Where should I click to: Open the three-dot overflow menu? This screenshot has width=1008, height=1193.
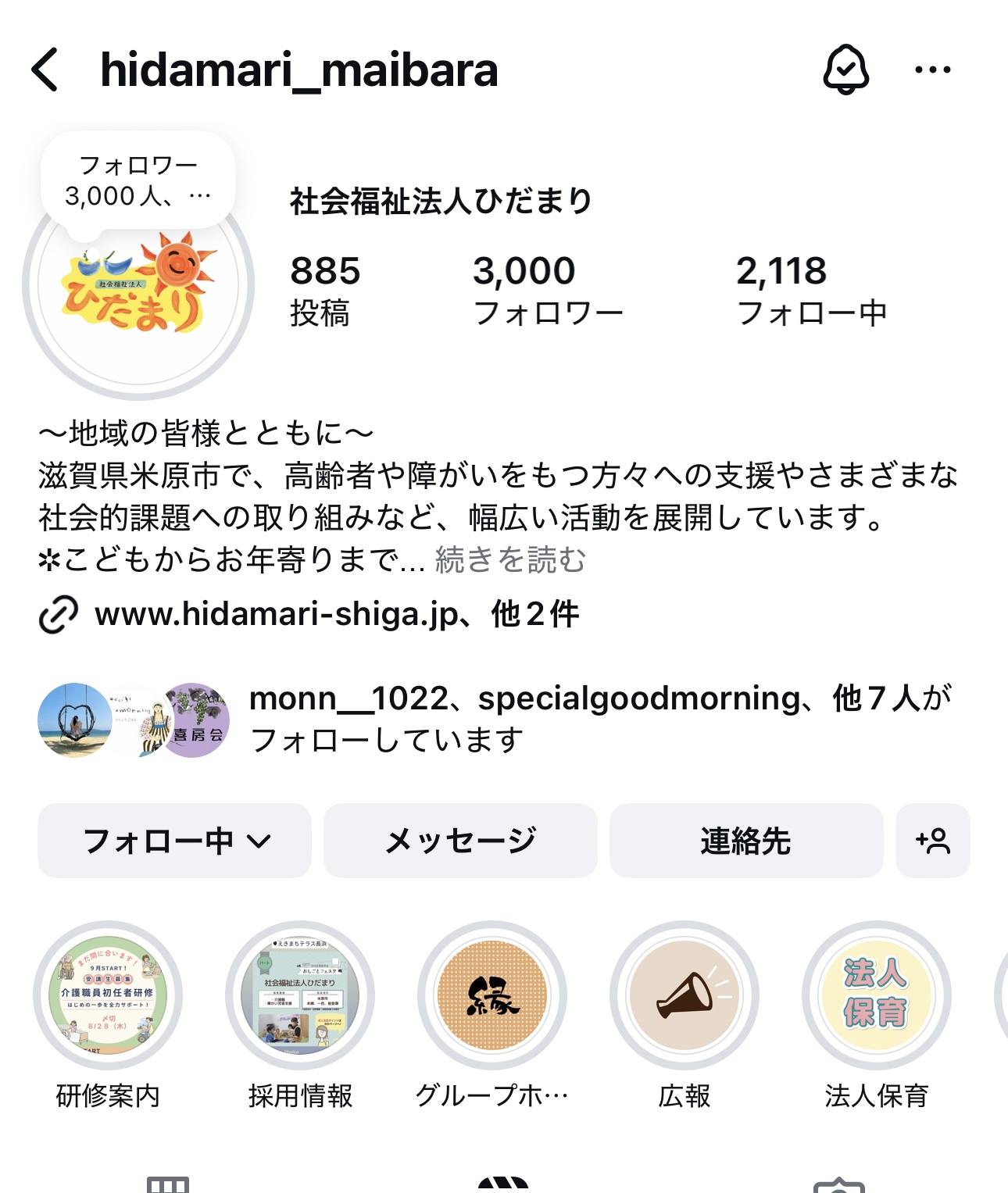(932, 70)
